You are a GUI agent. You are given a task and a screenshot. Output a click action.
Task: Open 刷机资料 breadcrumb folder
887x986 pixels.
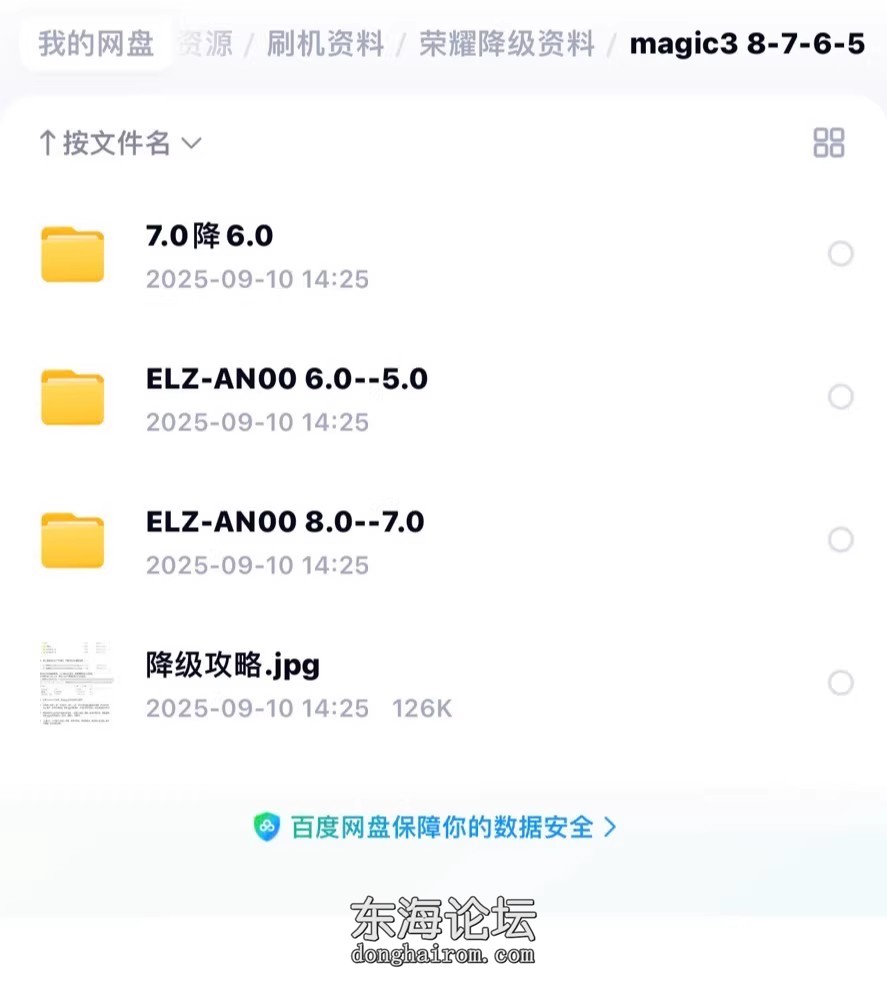(325, 44)
